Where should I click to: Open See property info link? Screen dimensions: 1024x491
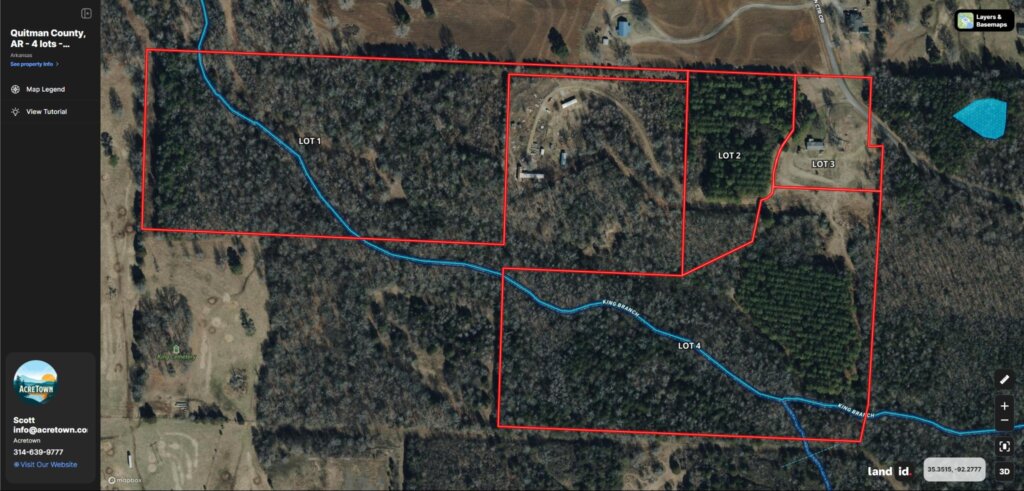click(x=32, y=64)
